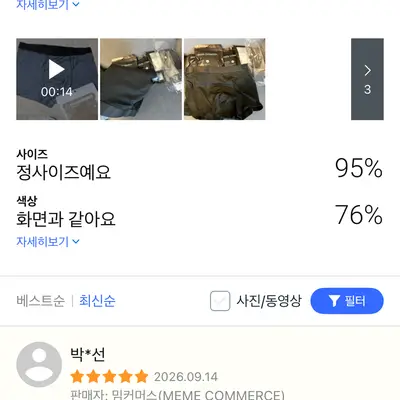Expand 자세히보기 under the 색상 rating
Screen dimensions: 400x400
[48, 241]
